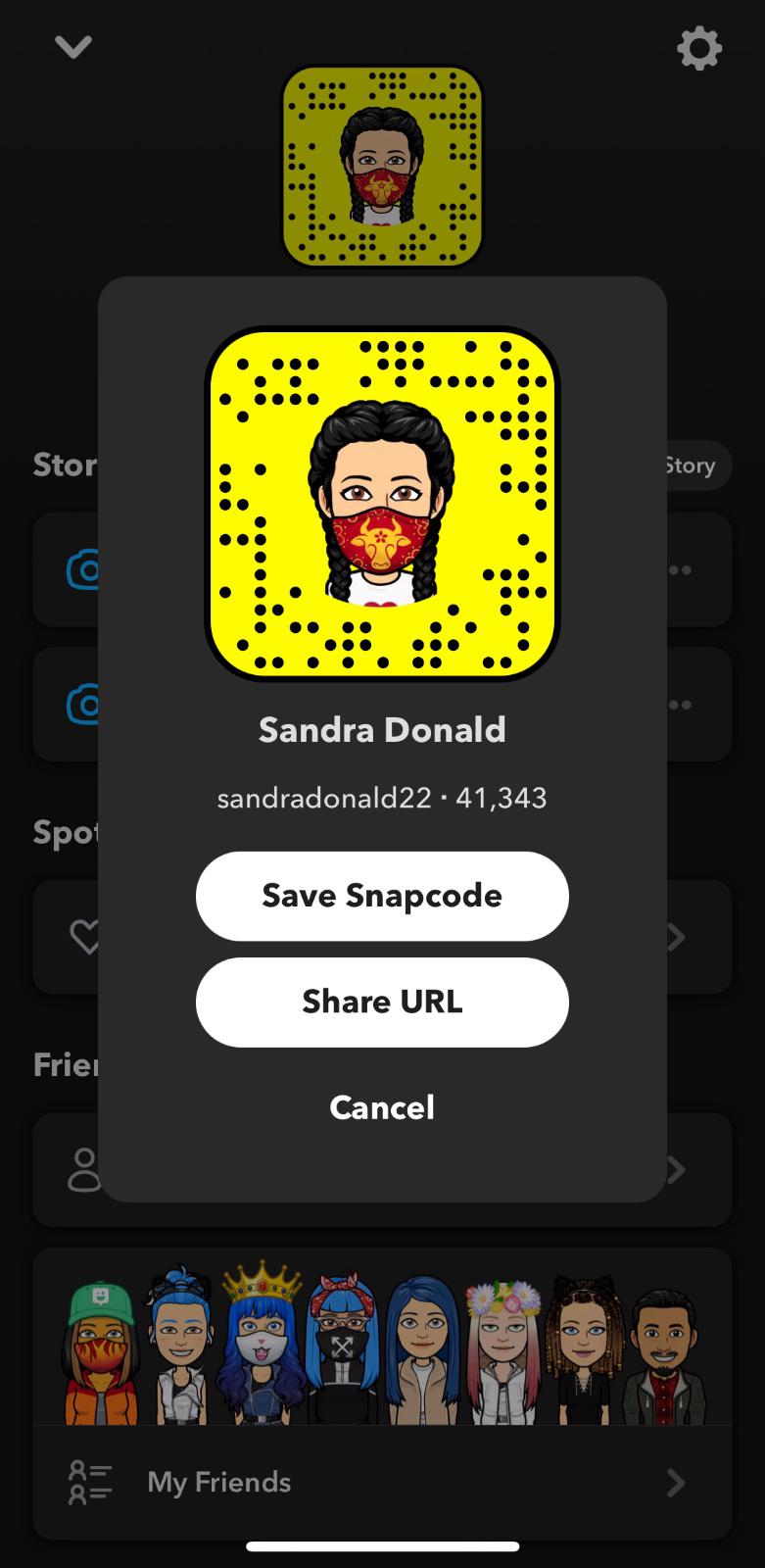Open the My Friends list
The width and height of the screenshot is (765, 1568).
[382, 1482]
